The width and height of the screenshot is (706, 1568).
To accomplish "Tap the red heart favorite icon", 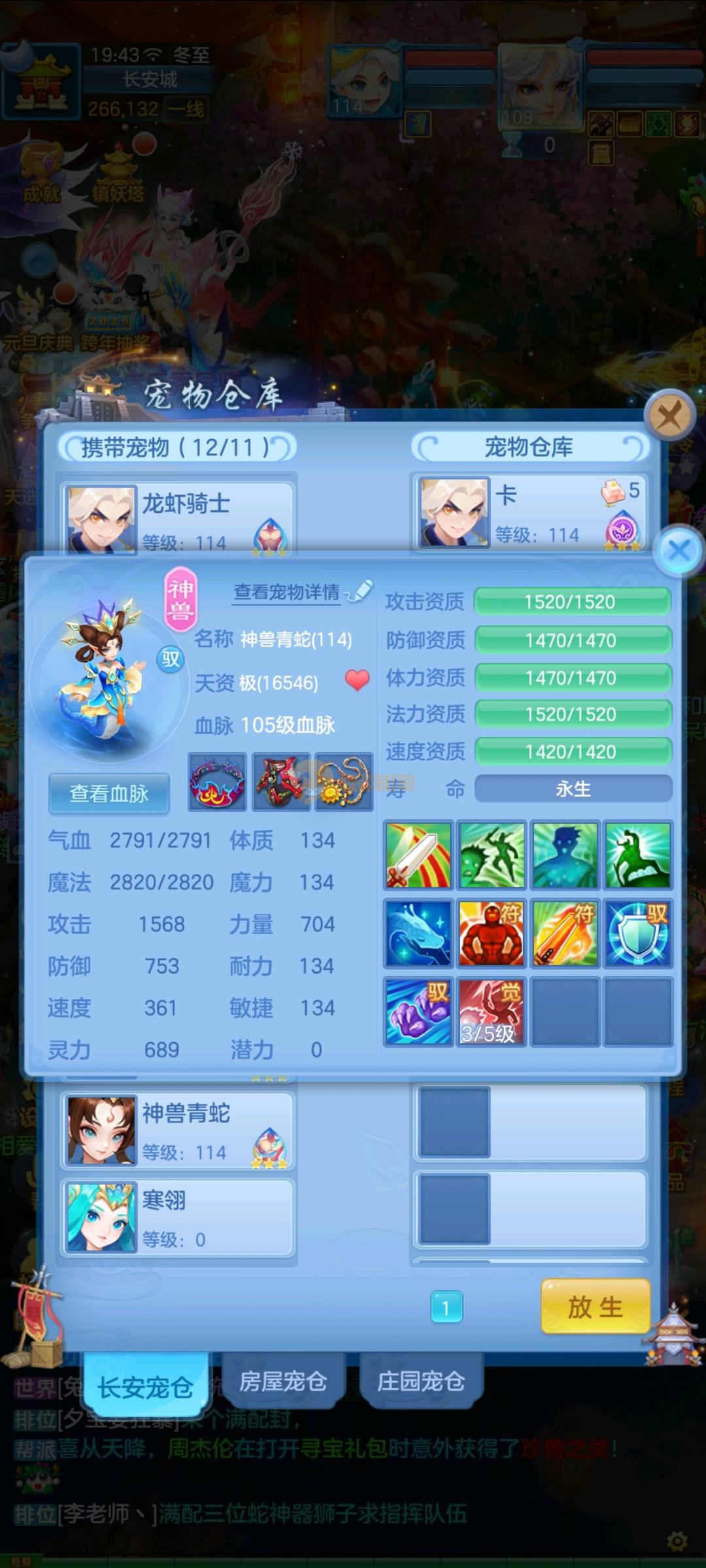I will pyautogui.click(x=357, y=680).
